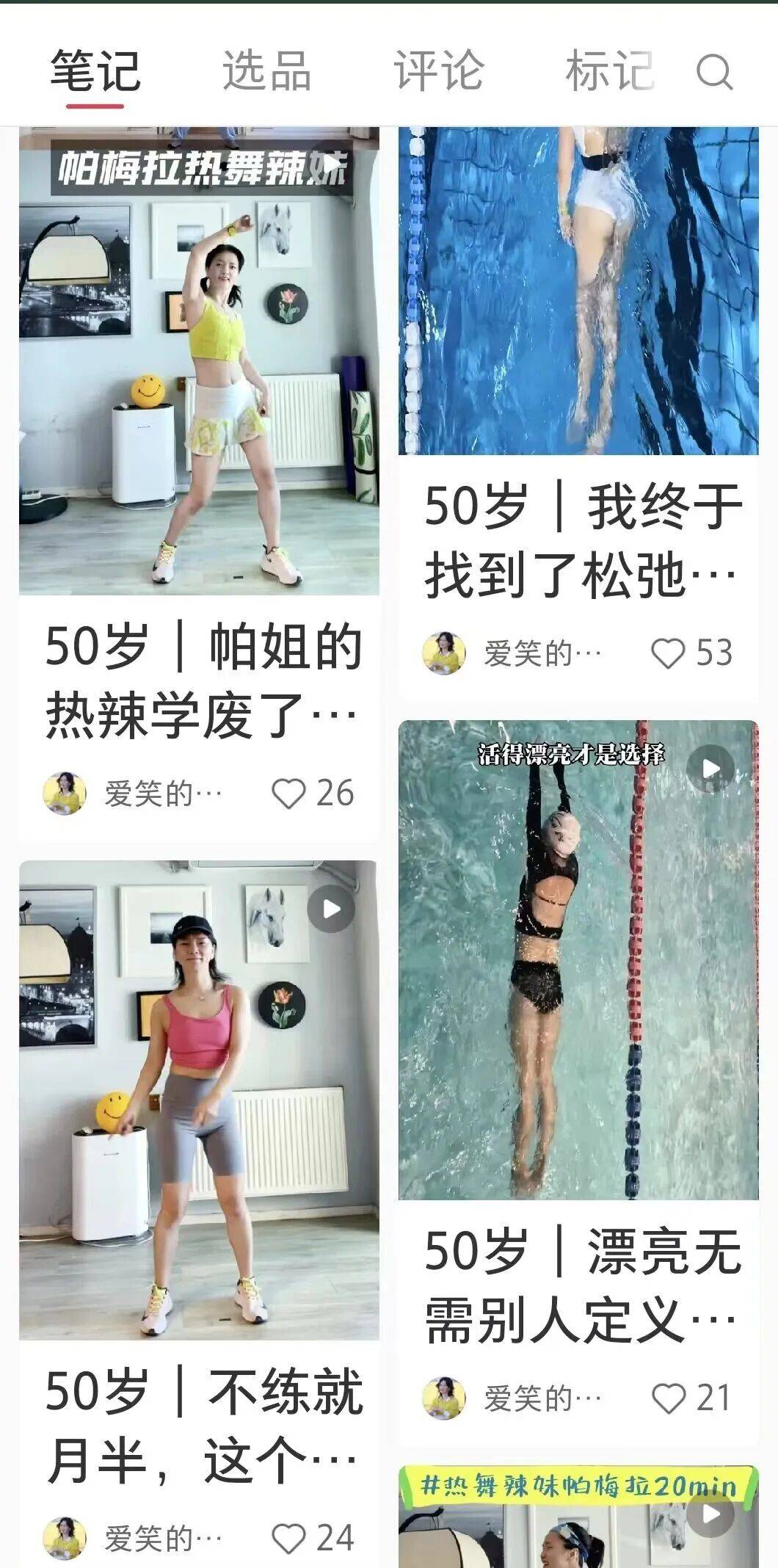Screen dimensions: 778x1568
Task: Like the 帕姐的热辣学废了 note with 26 likes
Action: [288, 793]
